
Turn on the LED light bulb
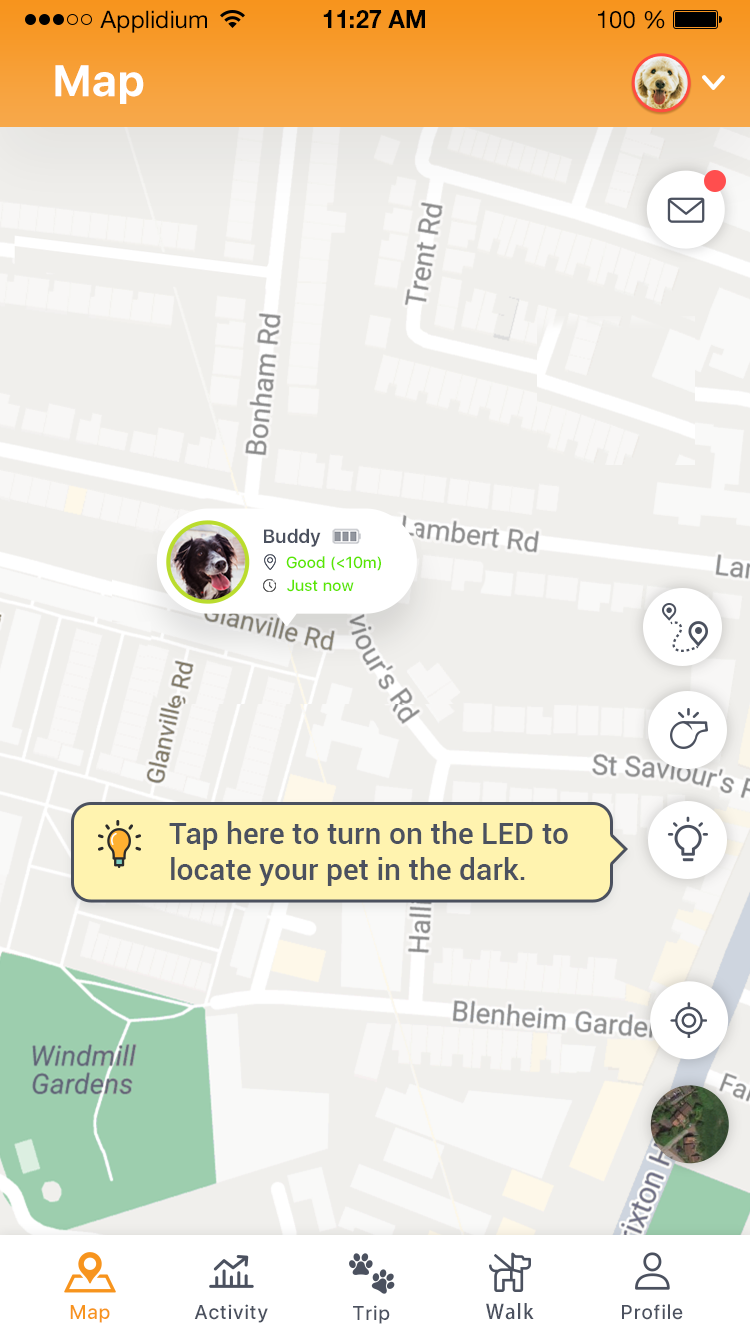point(687,839)
